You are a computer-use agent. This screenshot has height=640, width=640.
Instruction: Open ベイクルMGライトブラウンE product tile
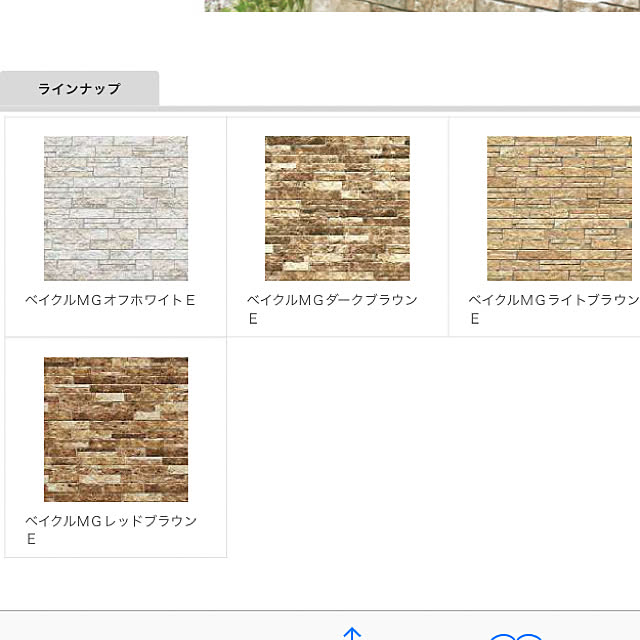[x=558, y=209]
